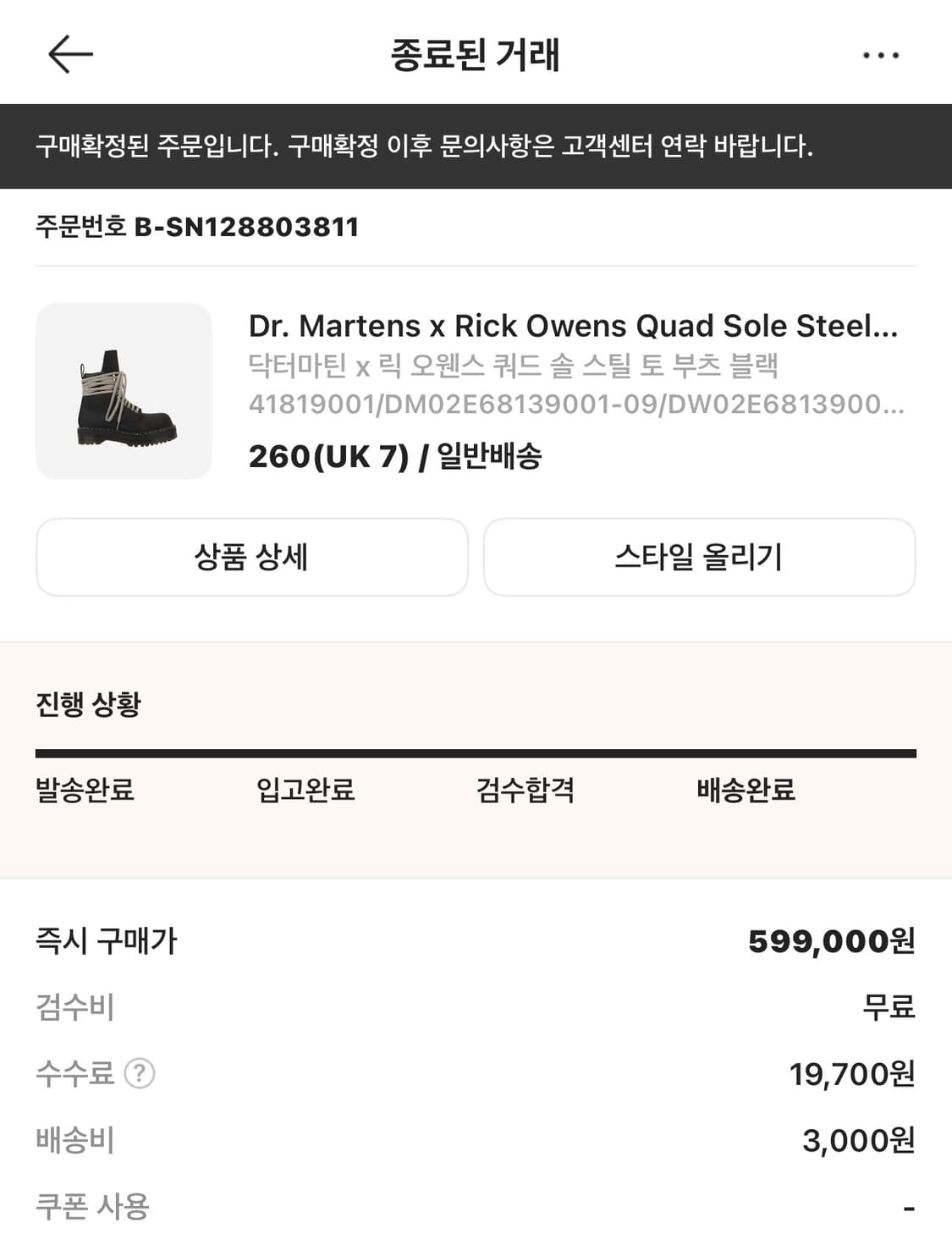Image resolution: width=952 pixels, height=1234 pixels.
Task: Select the 입고완료 progress step
Action: 307,791
